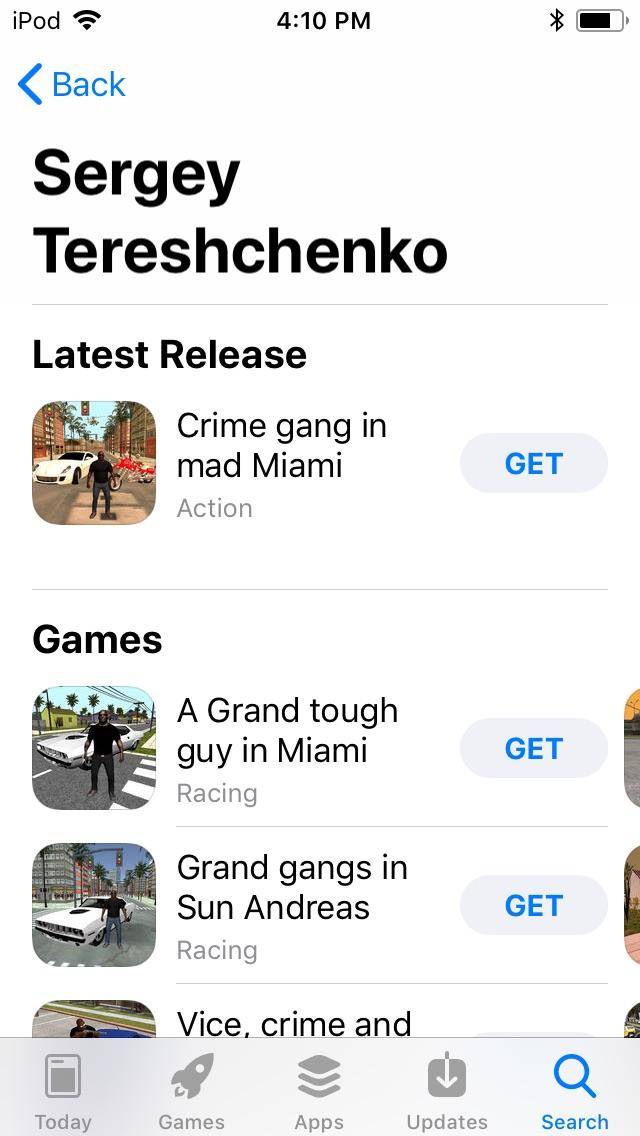
Task: Switch to the Games tab
Action: (191, 1091)
